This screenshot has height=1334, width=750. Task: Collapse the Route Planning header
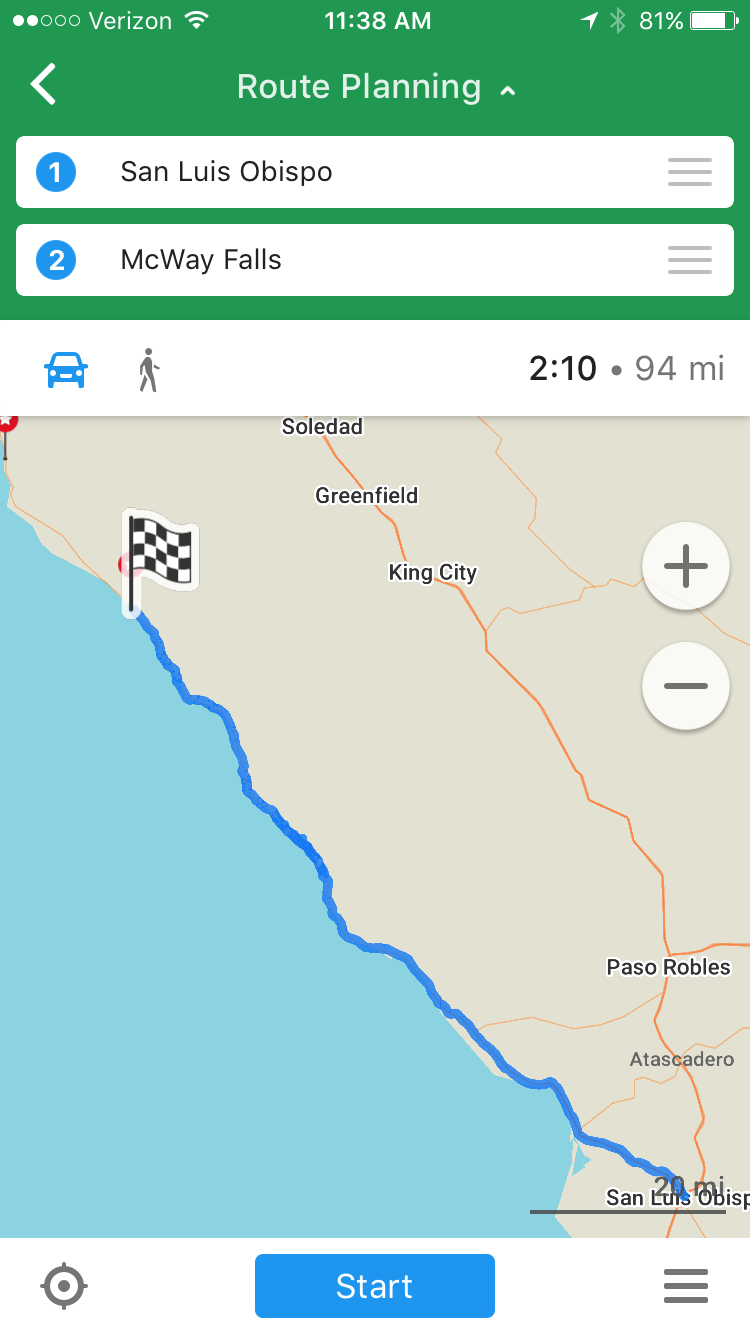coord(507,90)
